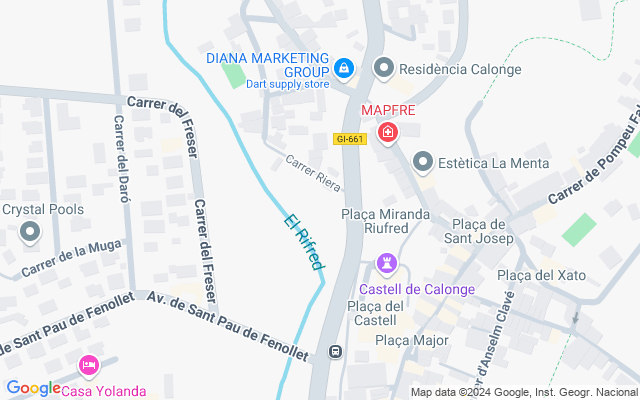
Task: Open the Estètica La Menta marker
Action: coord(423,161)
